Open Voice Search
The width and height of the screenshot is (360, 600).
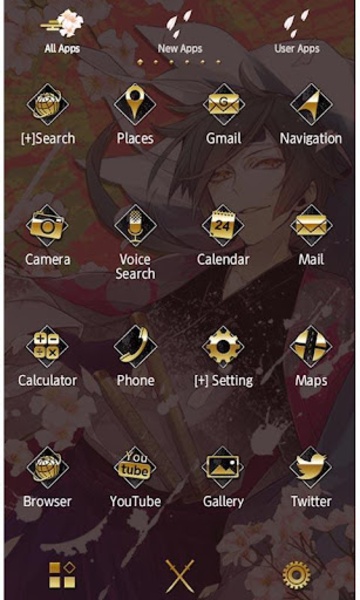135,243
